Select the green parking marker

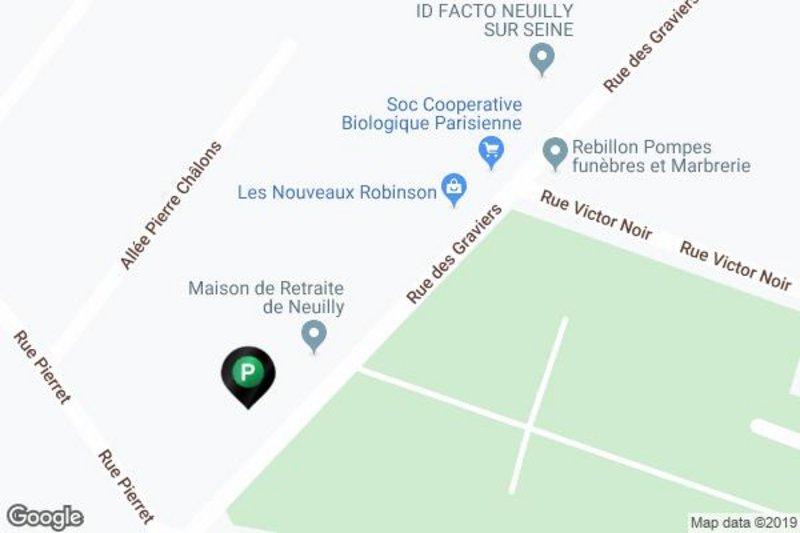tap(248, 374)
